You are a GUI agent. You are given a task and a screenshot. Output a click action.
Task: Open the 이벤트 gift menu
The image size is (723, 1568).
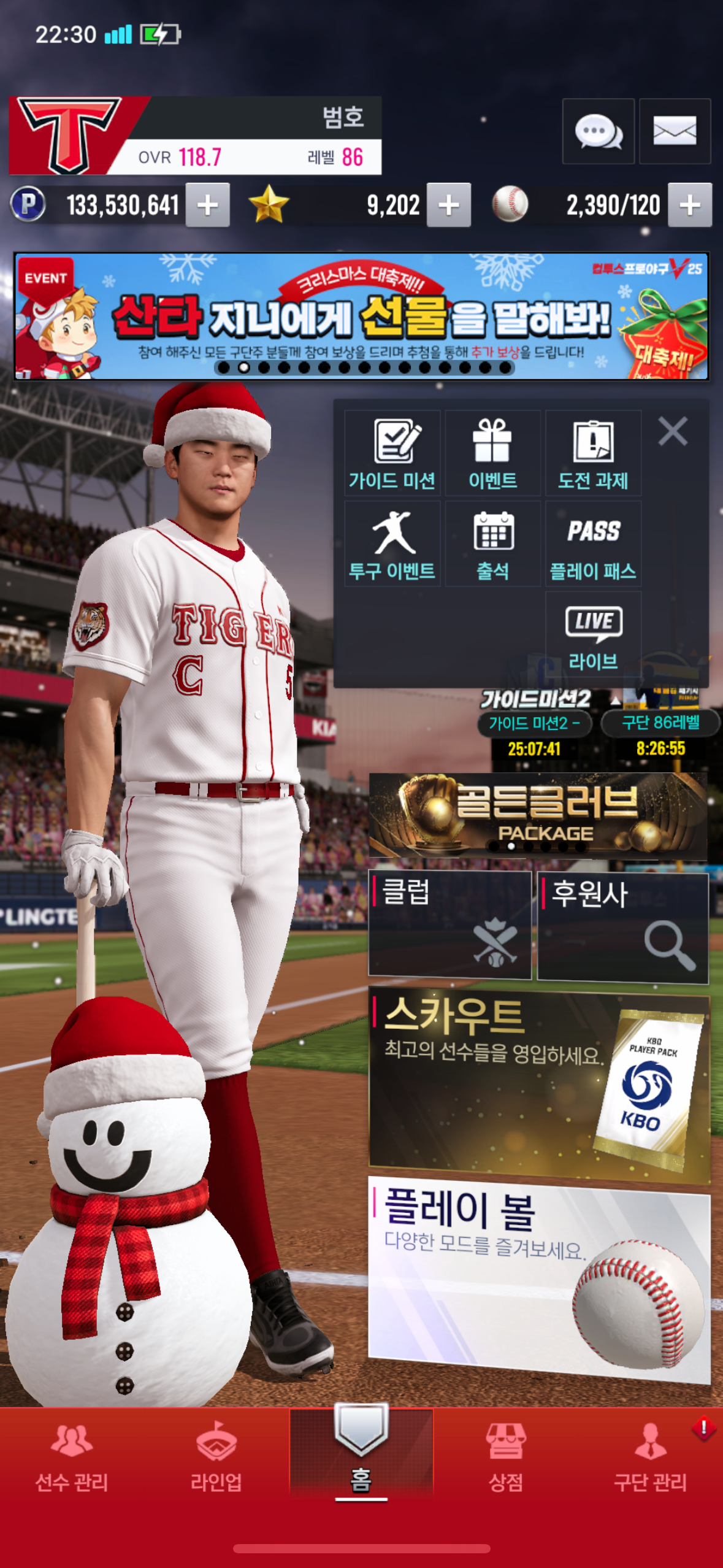pos(493,454)
